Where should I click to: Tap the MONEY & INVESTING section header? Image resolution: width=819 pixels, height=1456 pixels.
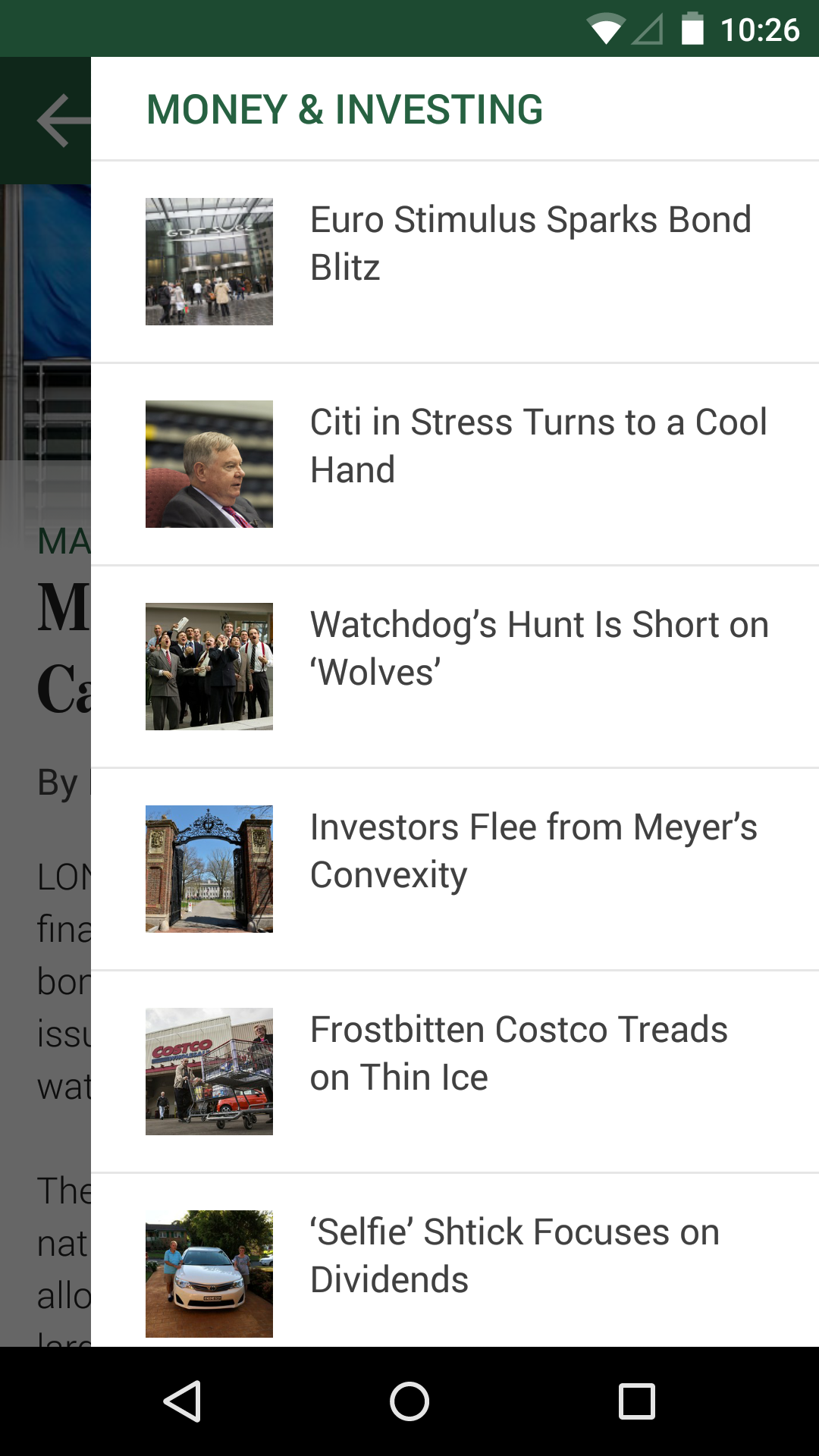point(345,108)
